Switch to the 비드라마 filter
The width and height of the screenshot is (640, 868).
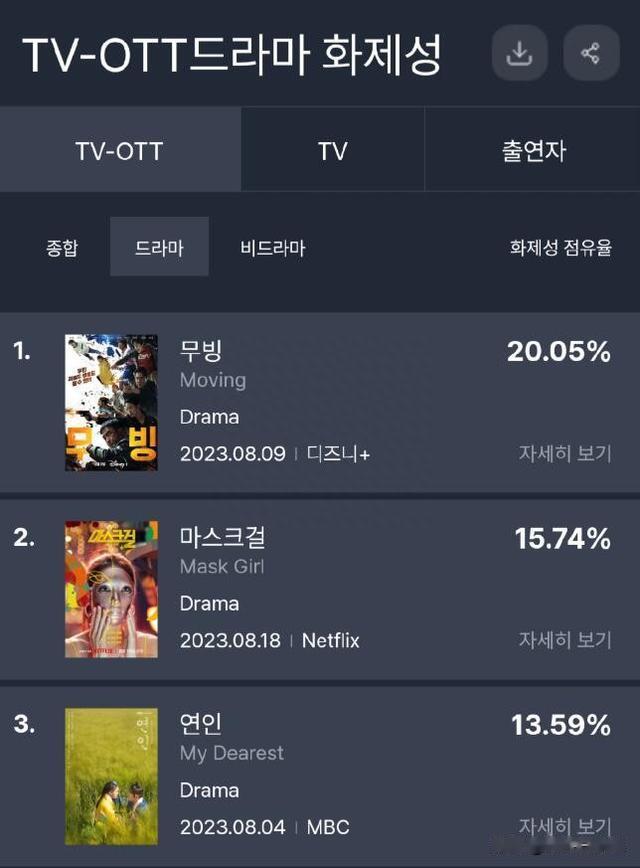coord(273,247)
